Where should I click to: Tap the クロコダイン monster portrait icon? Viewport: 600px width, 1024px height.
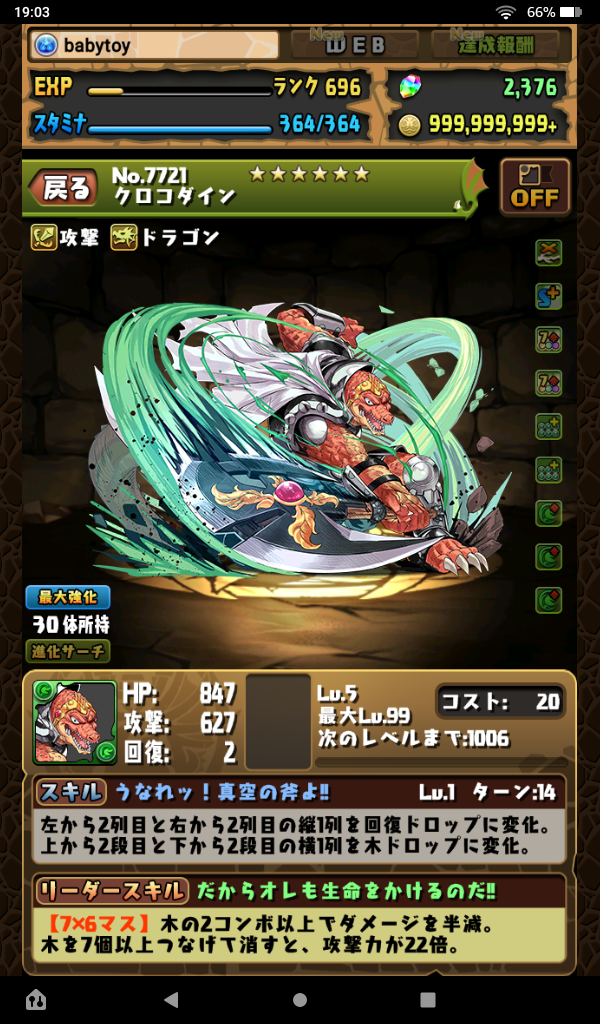[x=75, y=722]
